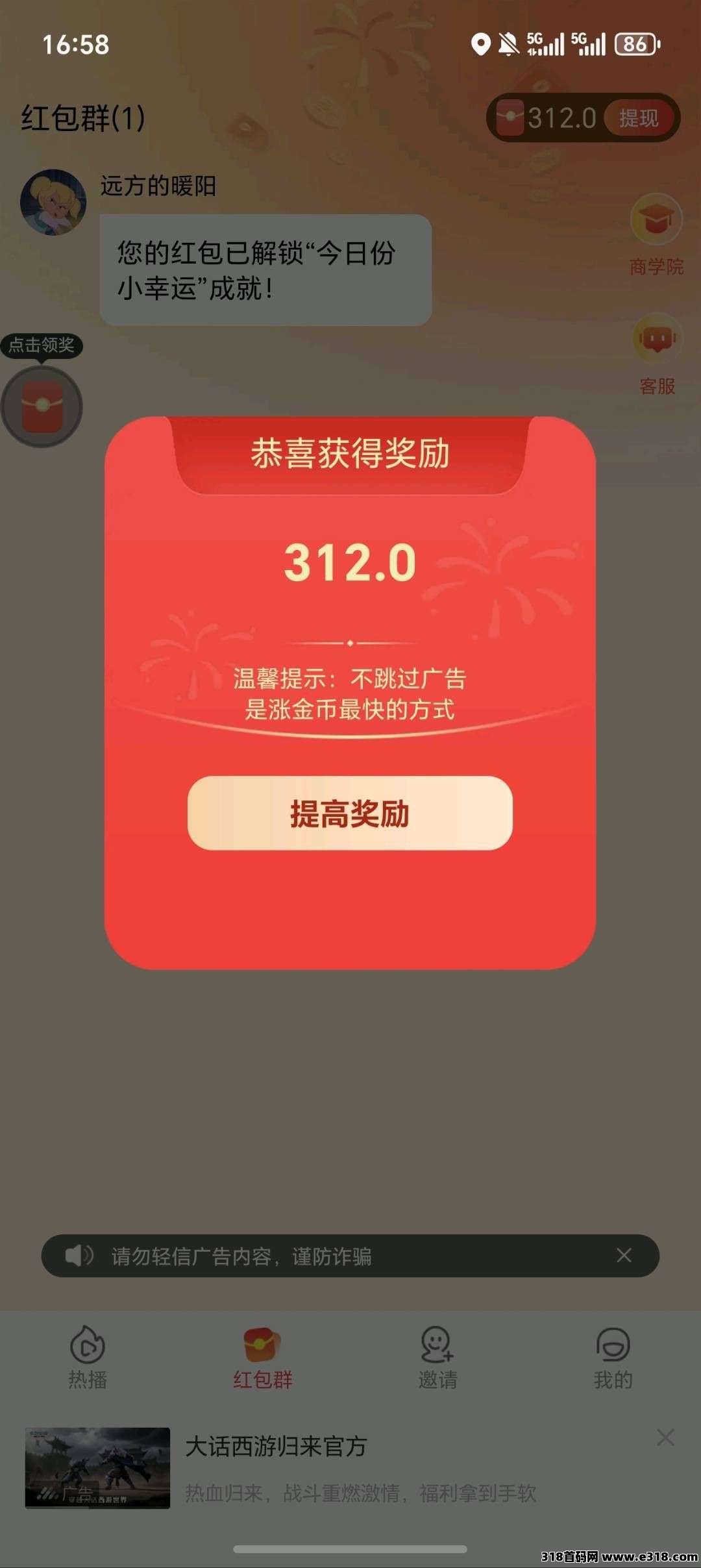Withdraw balance via 提现 button
Viewport: 701px width, 1568px height.
click(x=639, y=118)
